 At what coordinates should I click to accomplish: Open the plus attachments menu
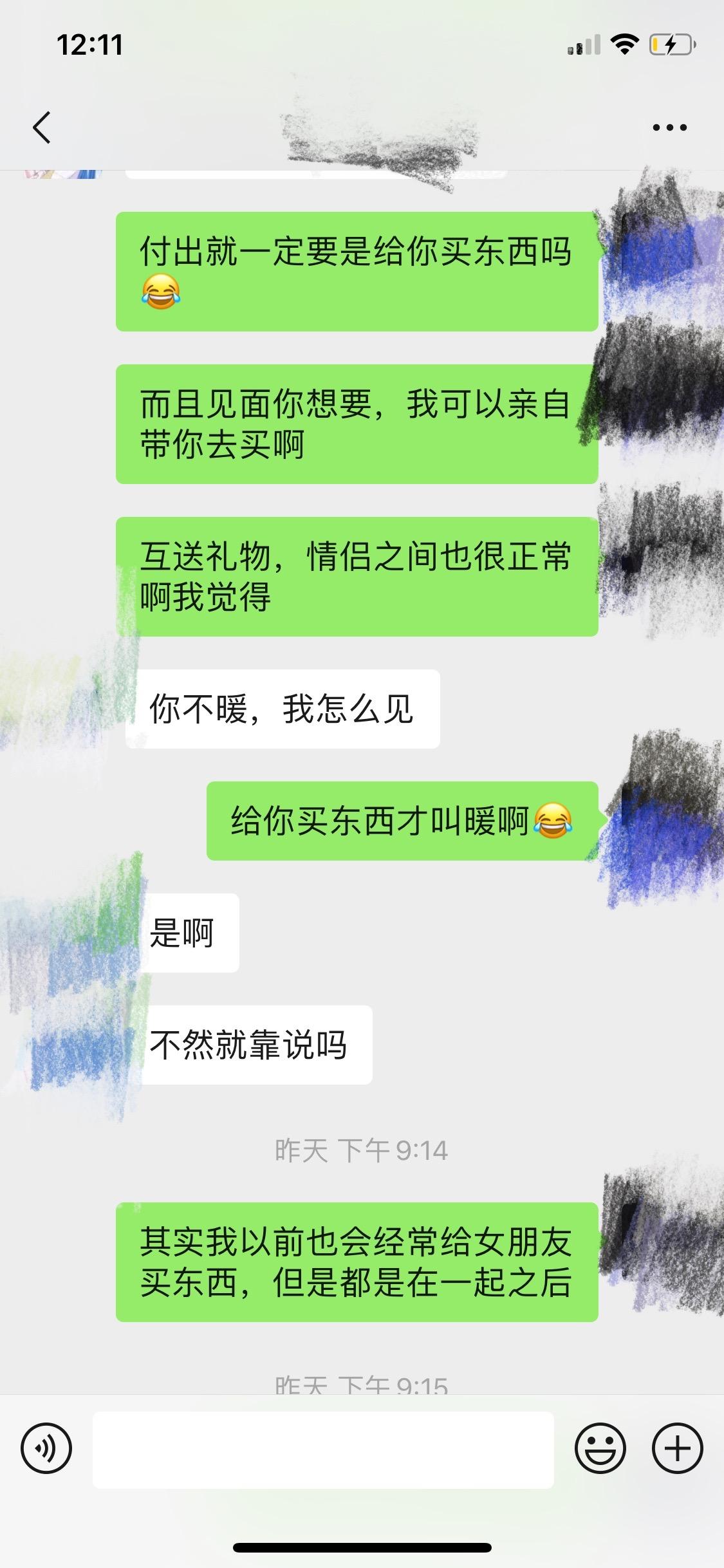click(x=677, y=1448)
